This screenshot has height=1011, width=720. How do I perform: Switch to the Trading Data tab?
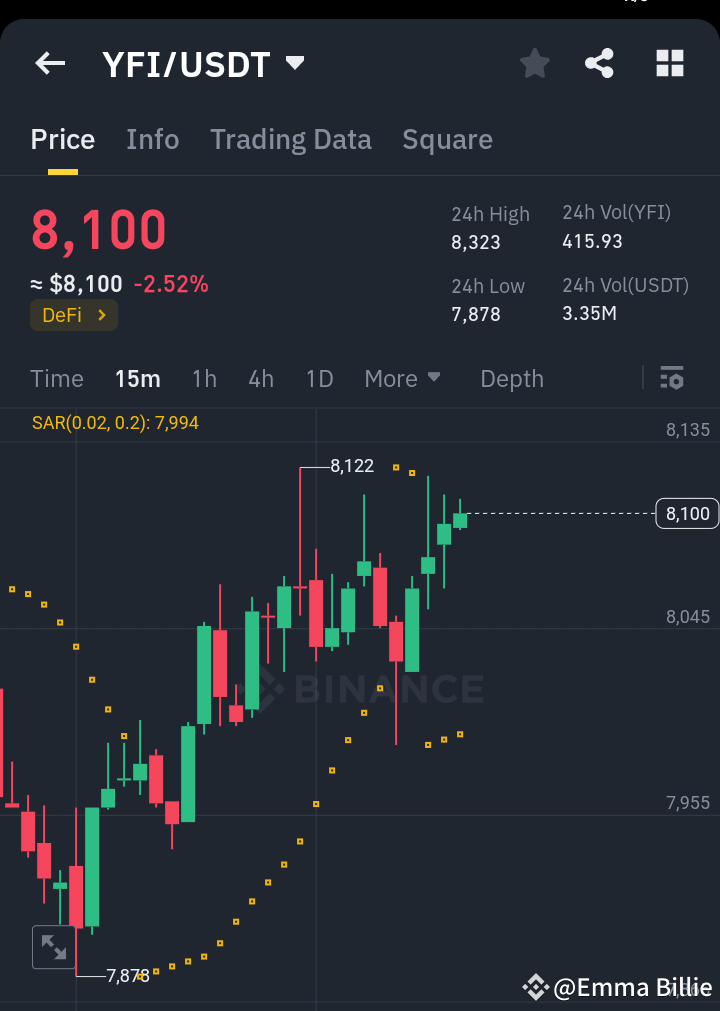pos(290,139)
